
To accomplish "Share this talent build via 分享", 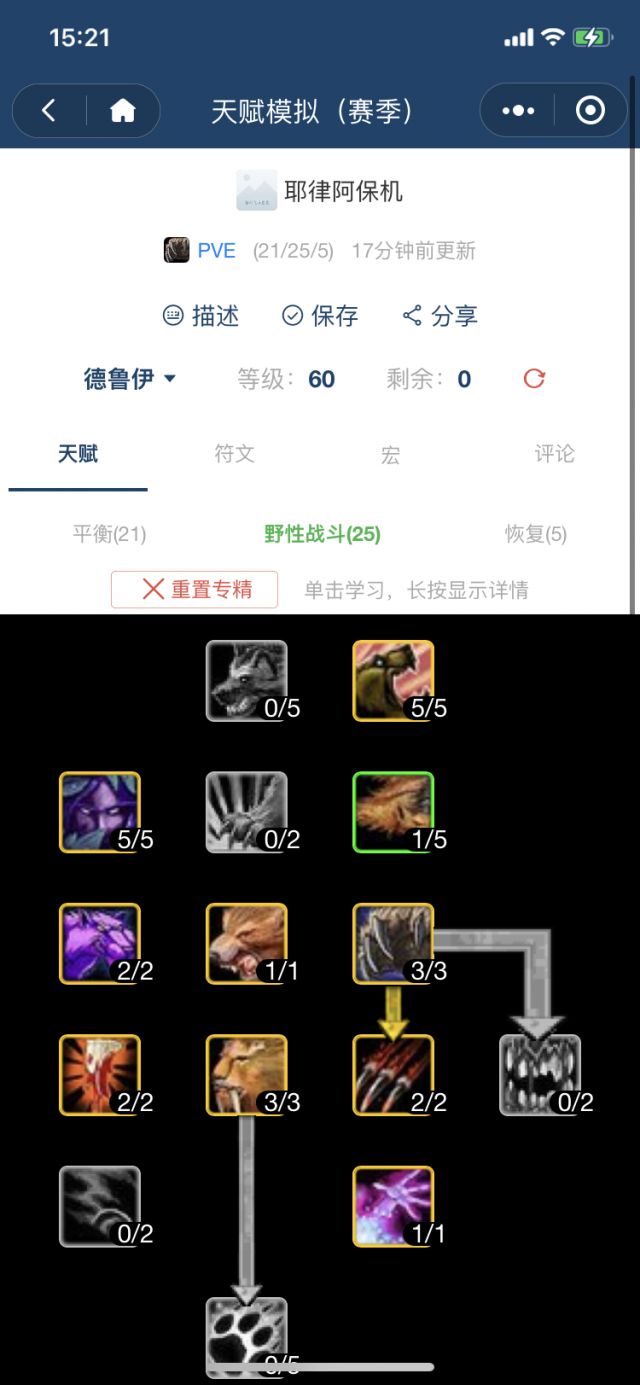I will (x=440, y=316).
